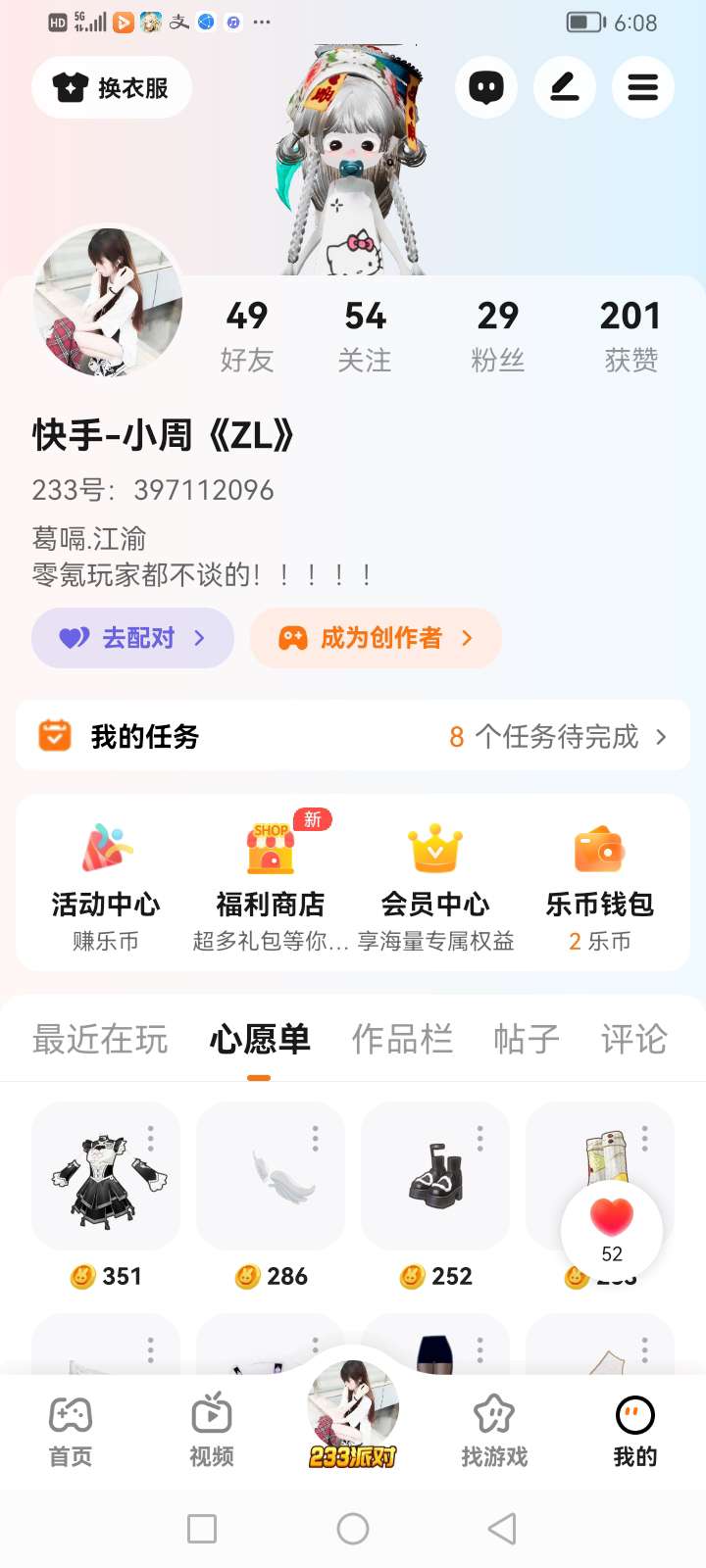
Task: Tap the 去配对 button
Action: point(133,638)
